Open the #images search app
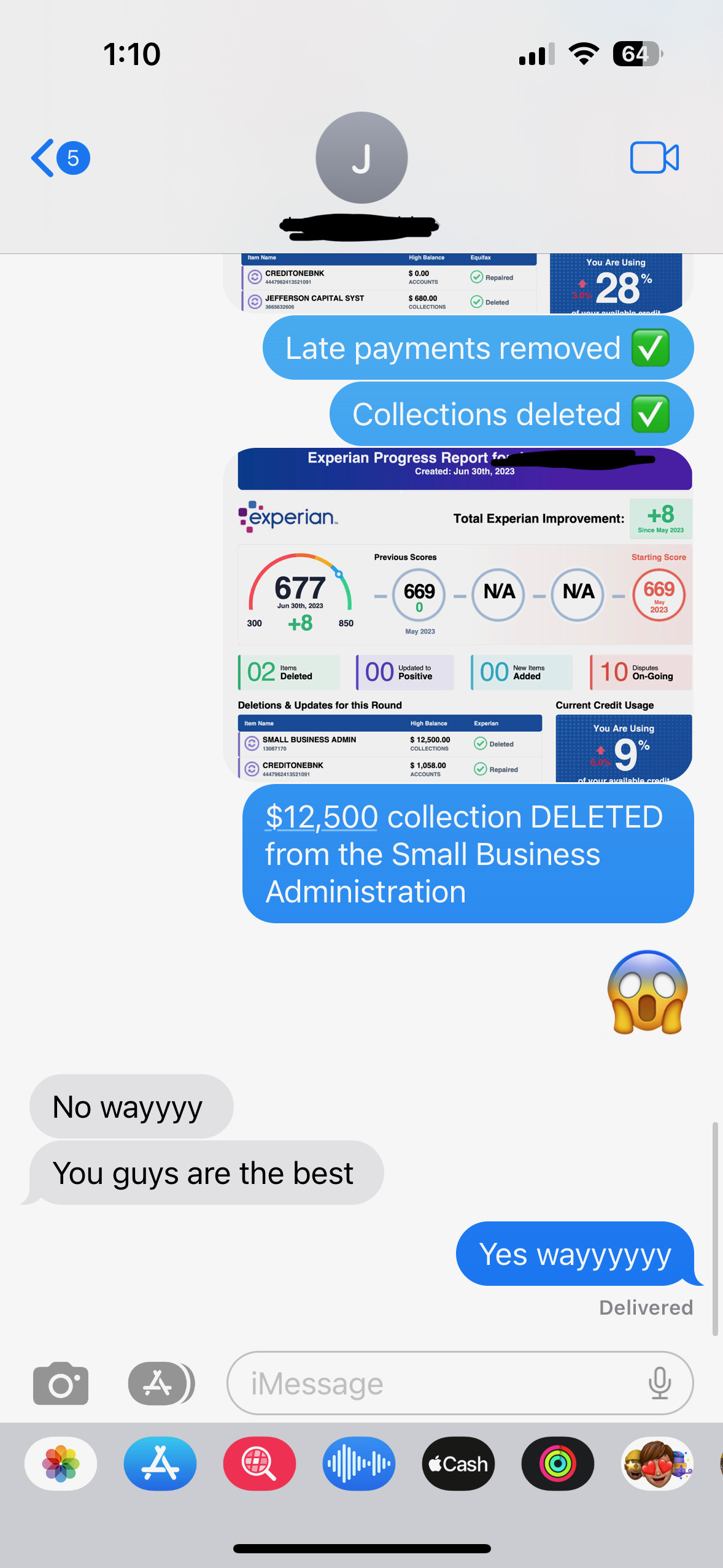The image size is (723, 1568). (260, 1464)
